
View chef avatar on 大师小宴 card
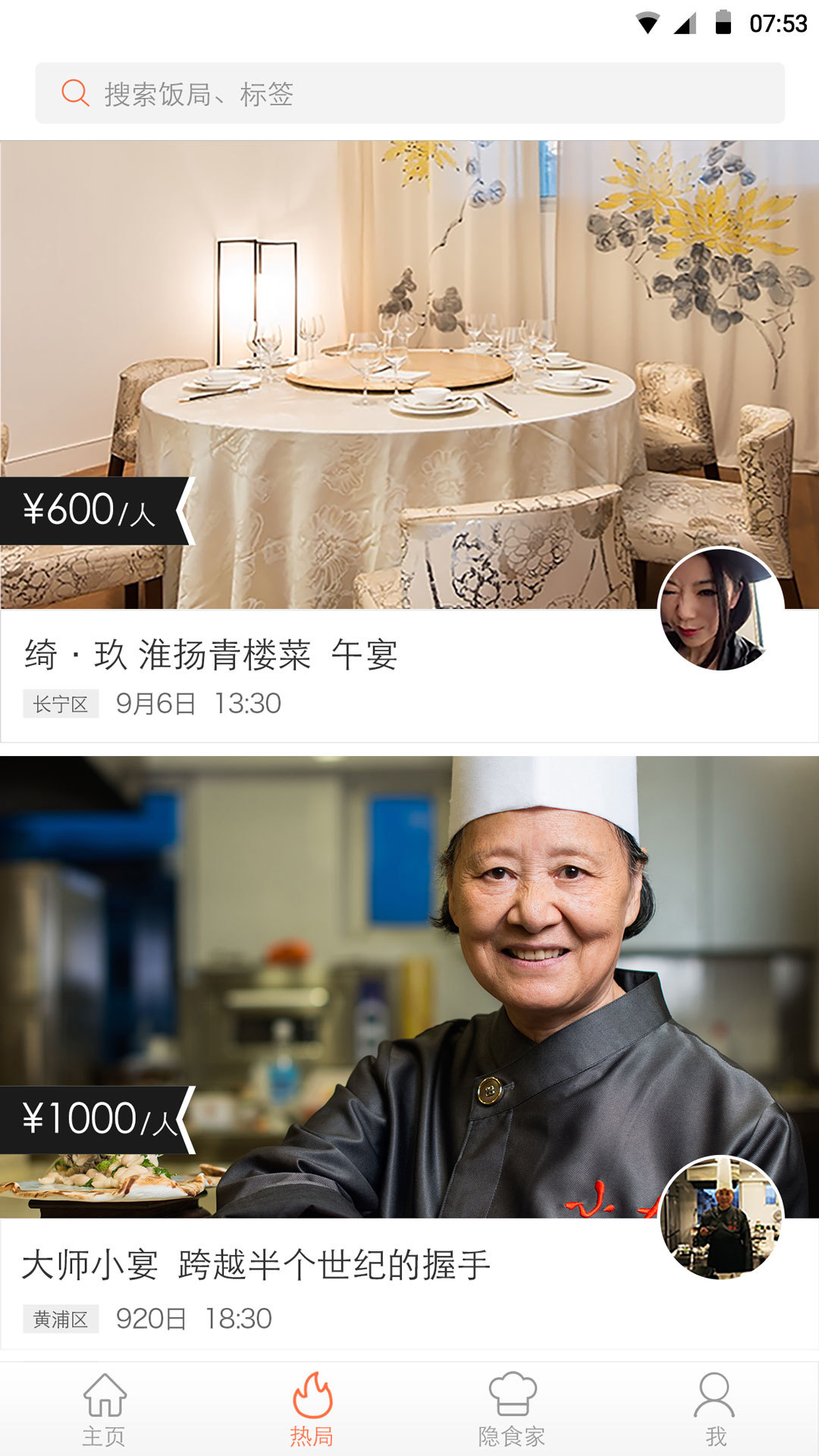[720, 1218]
